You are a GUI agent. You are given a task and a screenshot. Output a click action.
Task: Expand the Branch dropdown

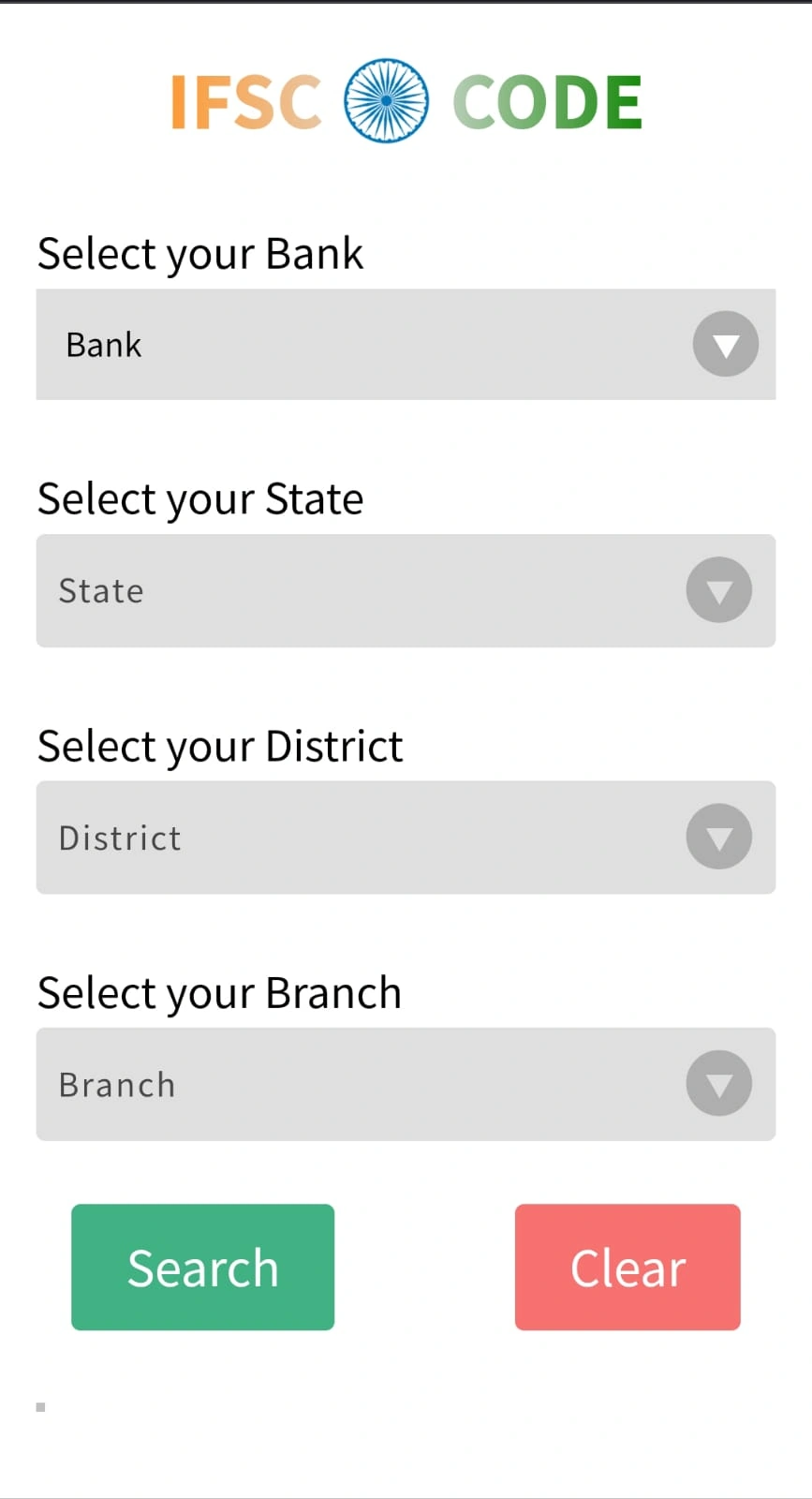(406, 1084)
